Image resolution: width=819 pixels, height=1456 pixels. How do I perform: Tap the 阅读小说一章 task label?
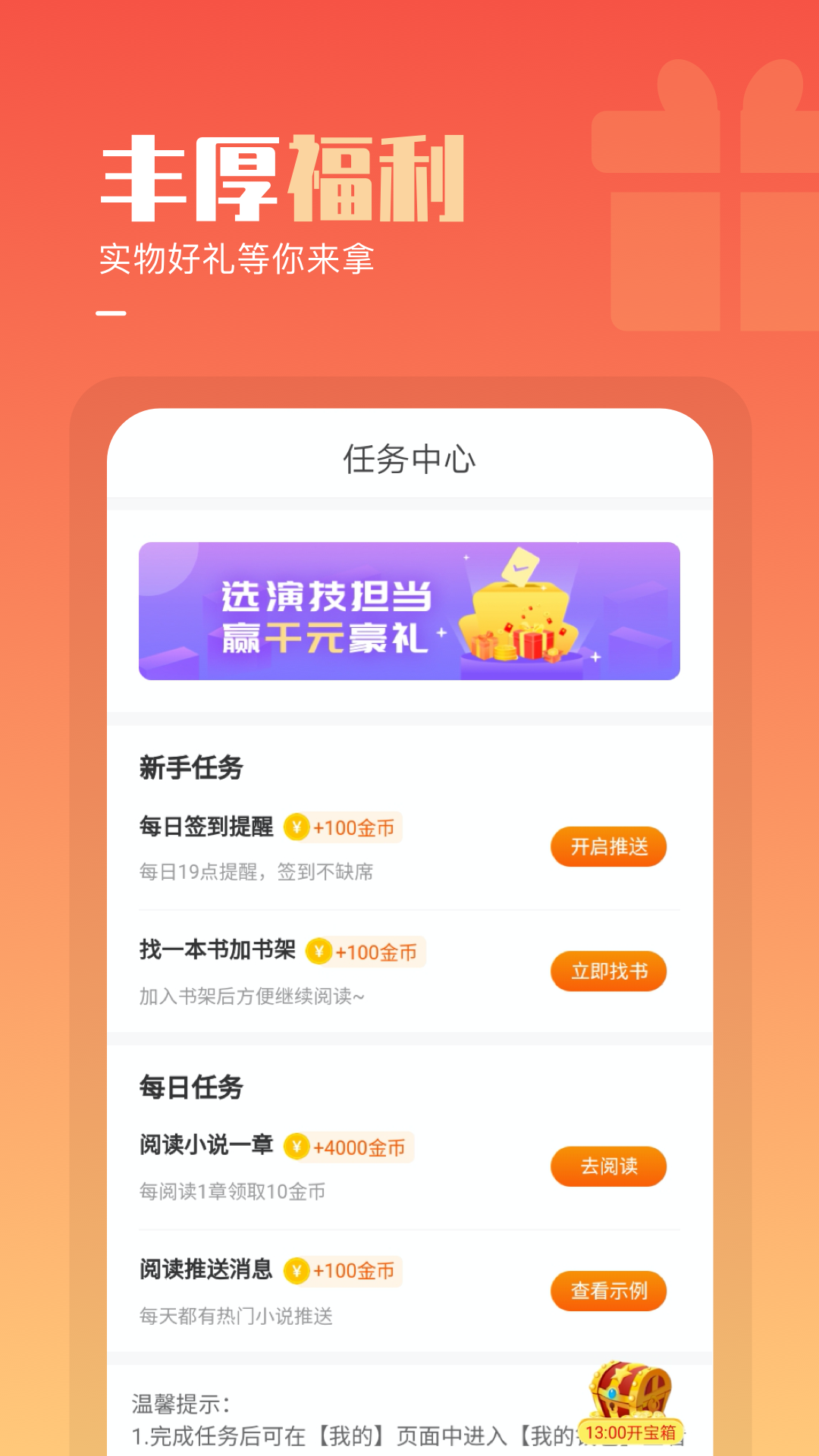(206, 1148)
